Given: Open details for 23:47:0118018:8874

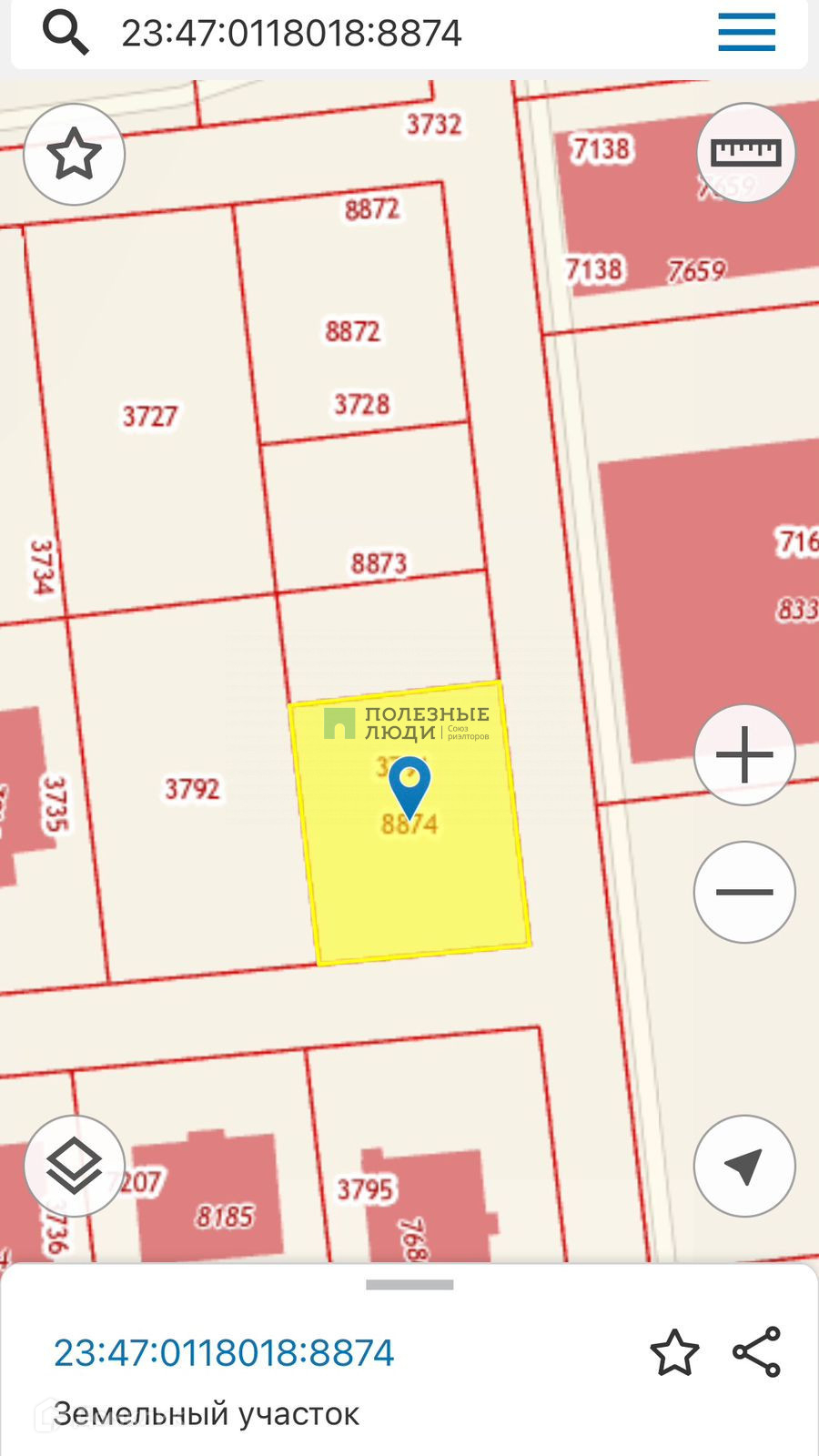Looking at the screenshot, I should tap(224, 1353).
